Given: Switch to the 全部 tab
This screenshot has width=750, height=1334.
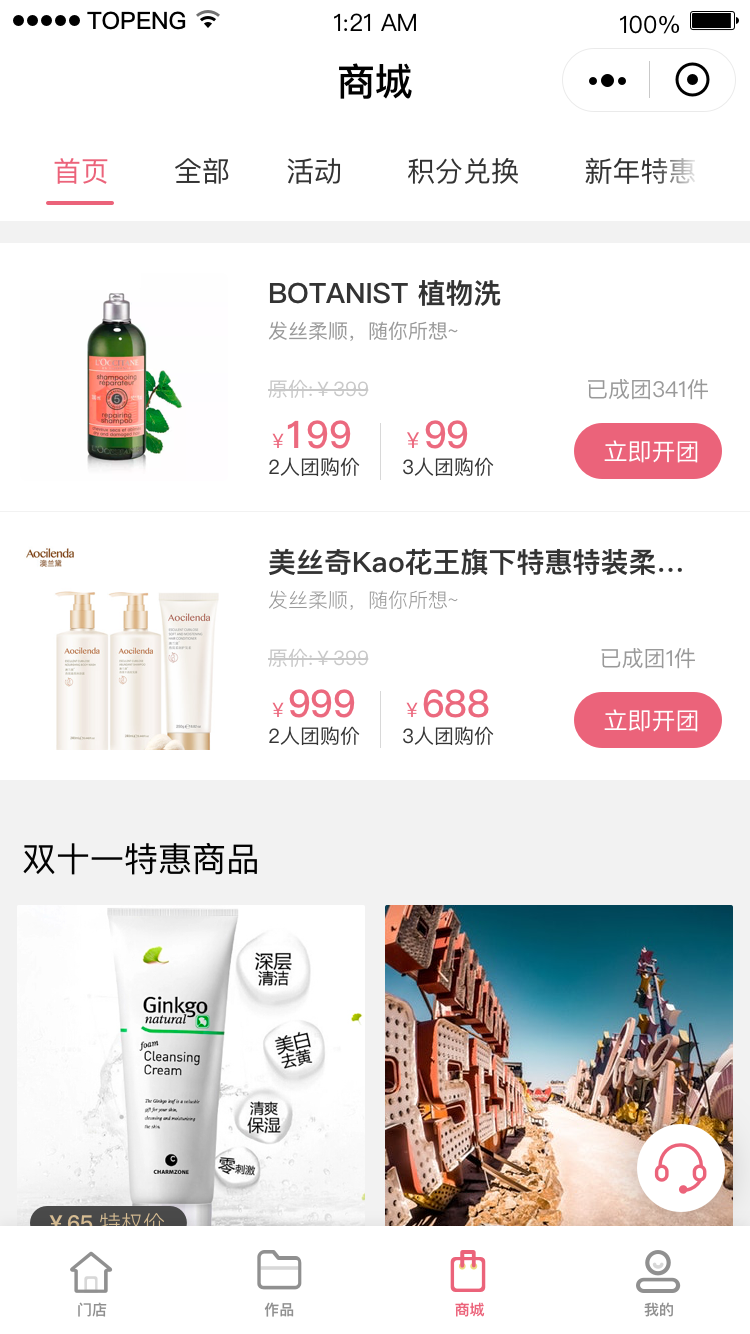Looking at the screenshot, I should (202, 171).
